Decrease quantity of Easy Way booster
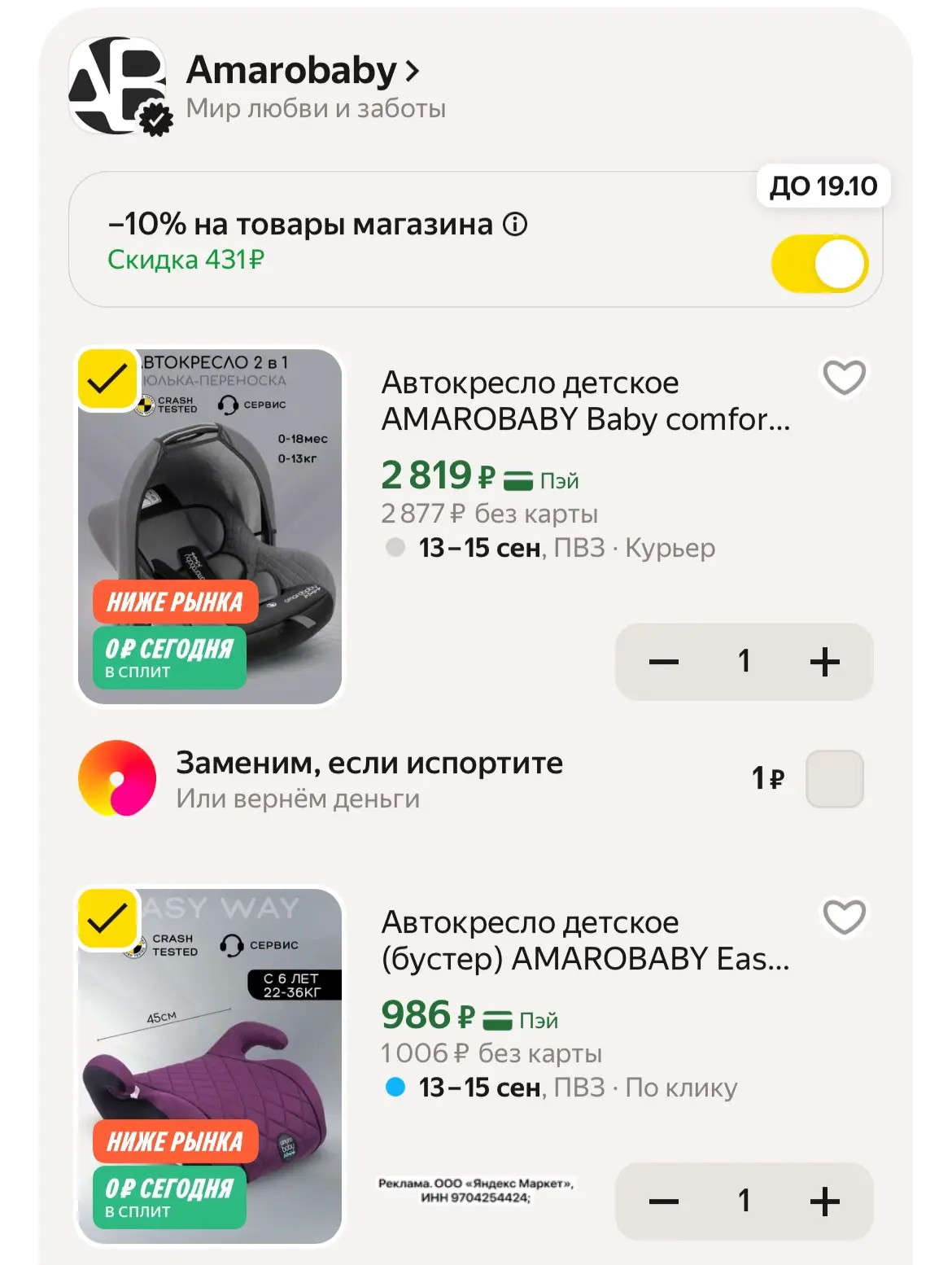This screenshot has width=952, height=1265. [x=664, y=1202]
